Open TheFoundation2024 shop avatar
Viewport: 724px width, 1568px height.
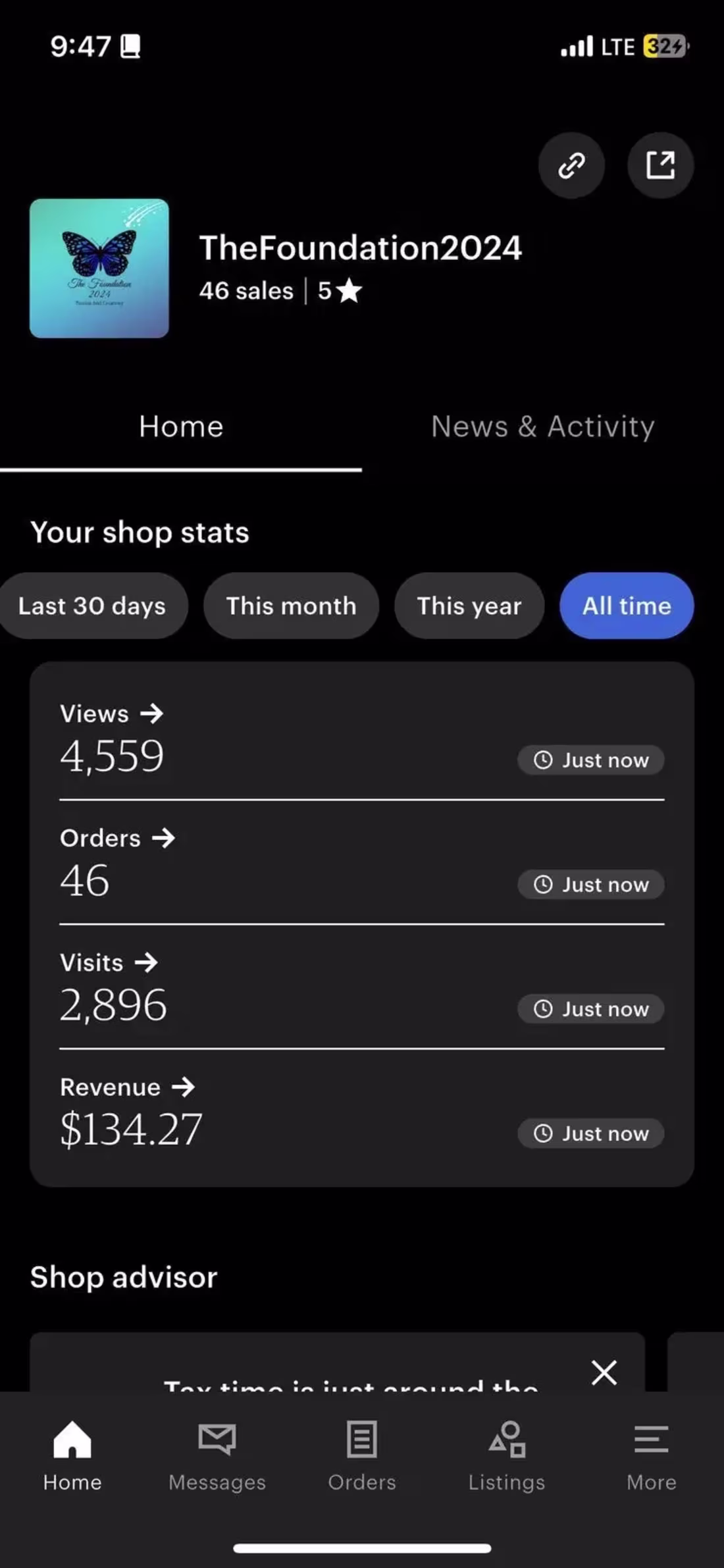pos(99,269)
